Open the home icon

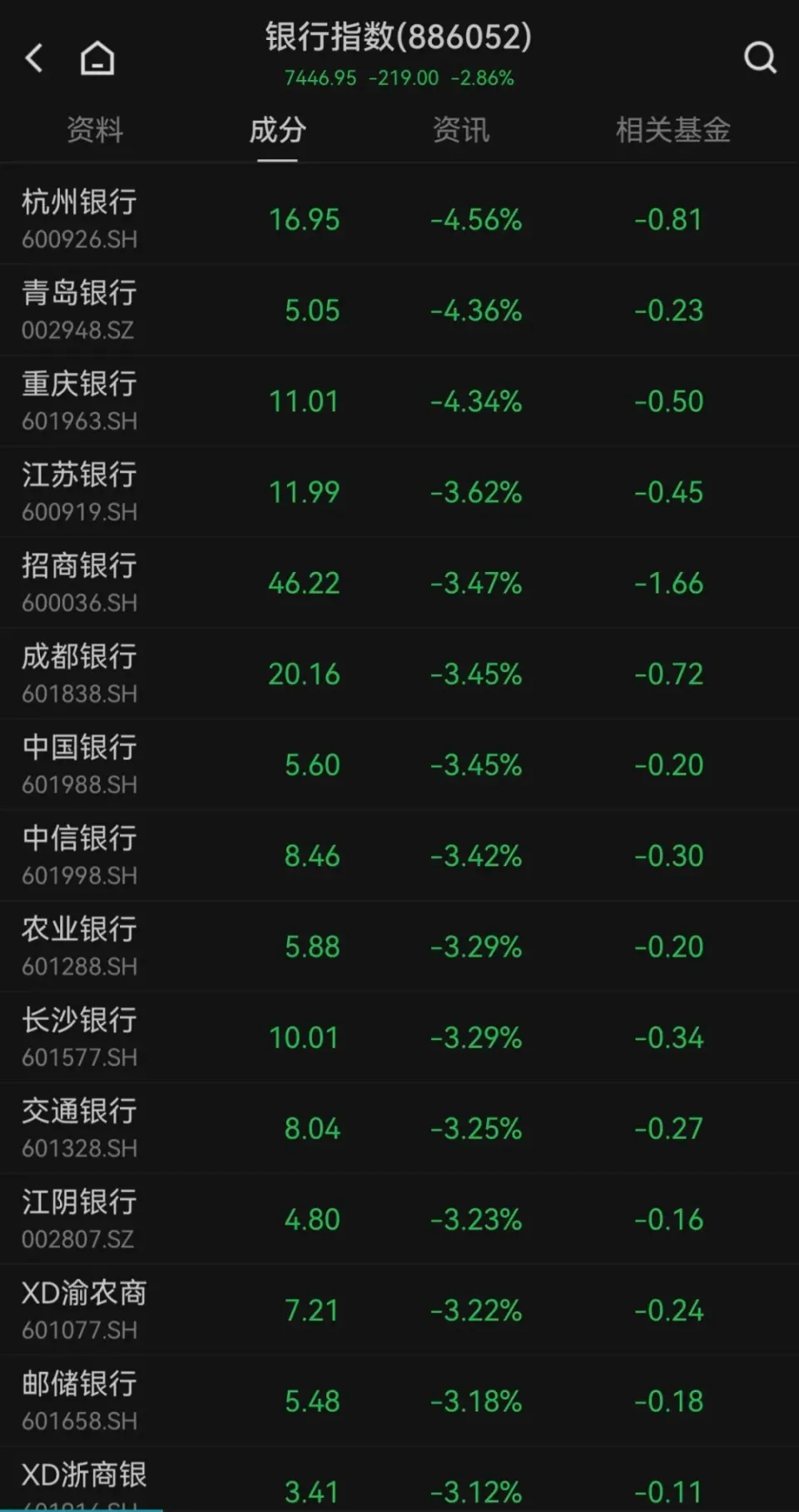point(97,58)
